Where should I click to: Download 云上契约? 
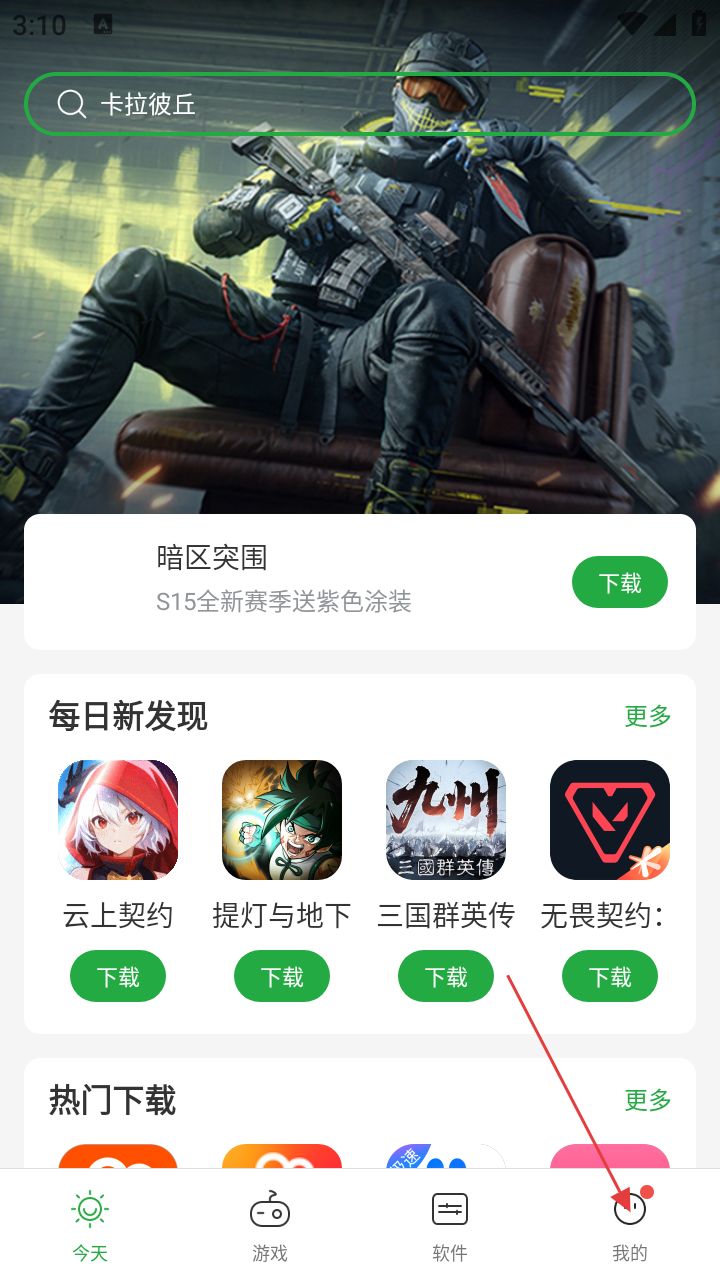point(118,976)
